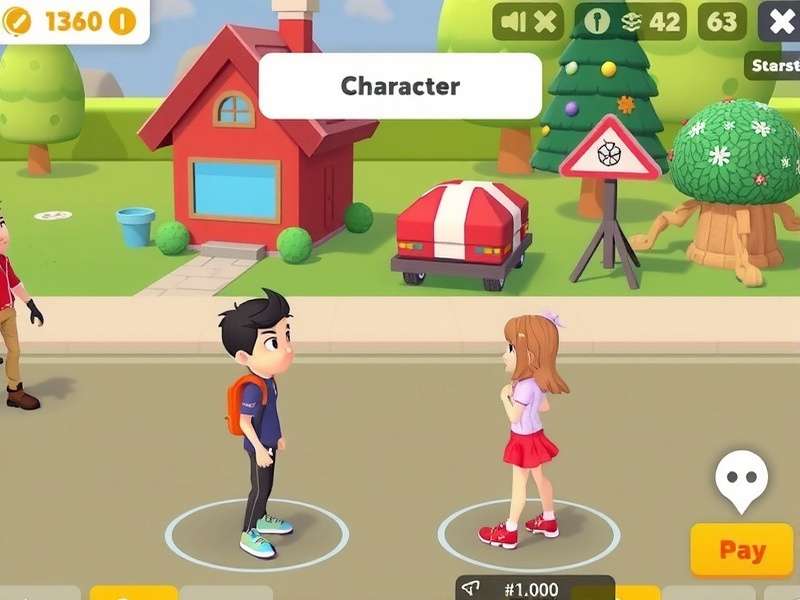Open the chat speech bubble
Screen dimensions: 800x600
pos(742,477)
